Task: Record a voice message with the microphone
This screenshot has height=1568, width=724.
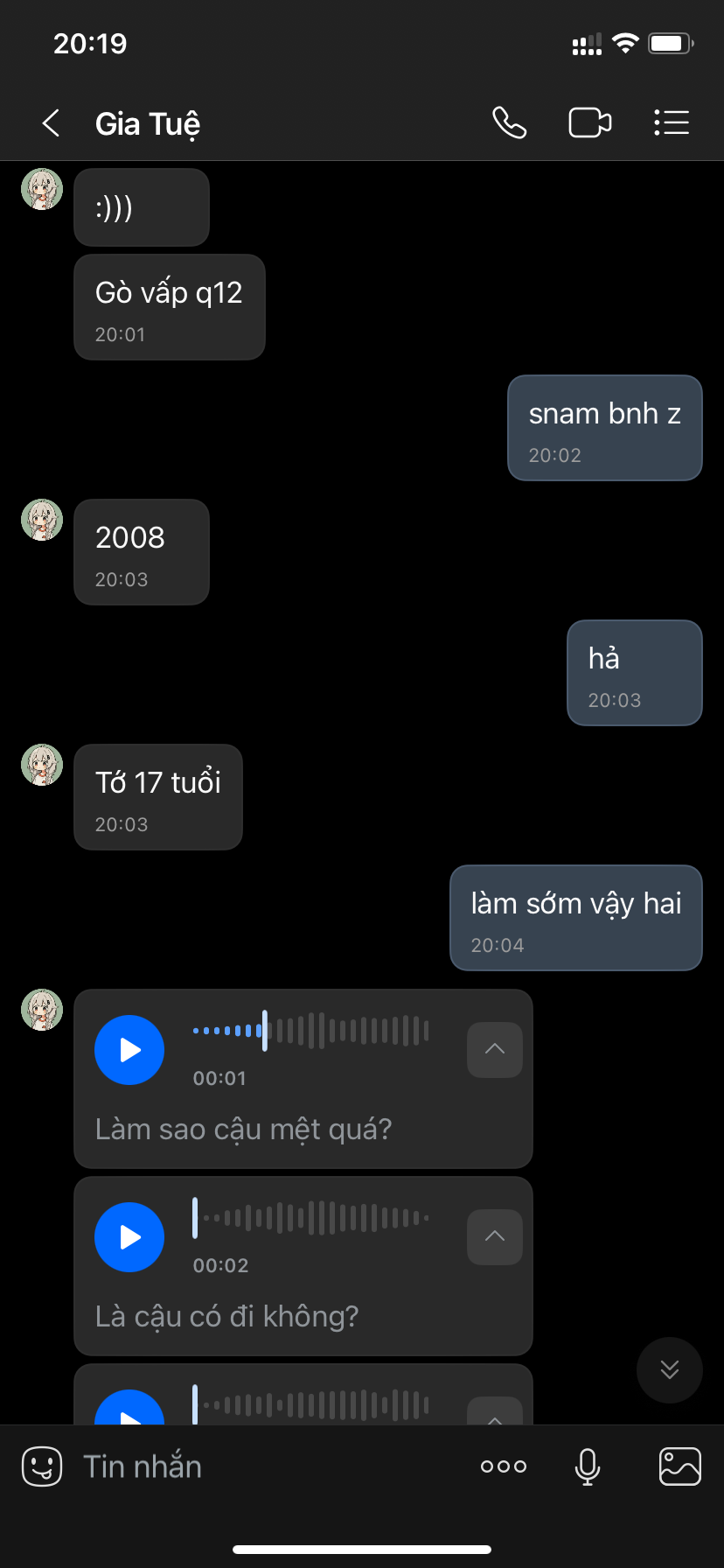Action: click(x=588, y=1466)
